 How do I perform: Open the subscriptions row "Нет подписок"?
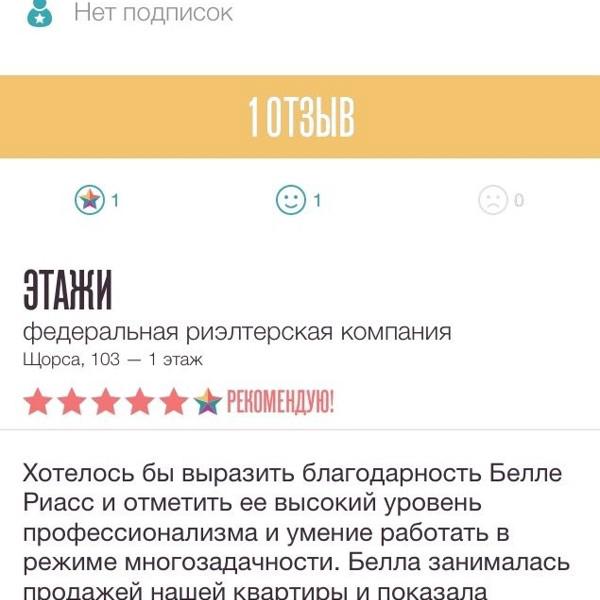(152, 13)
